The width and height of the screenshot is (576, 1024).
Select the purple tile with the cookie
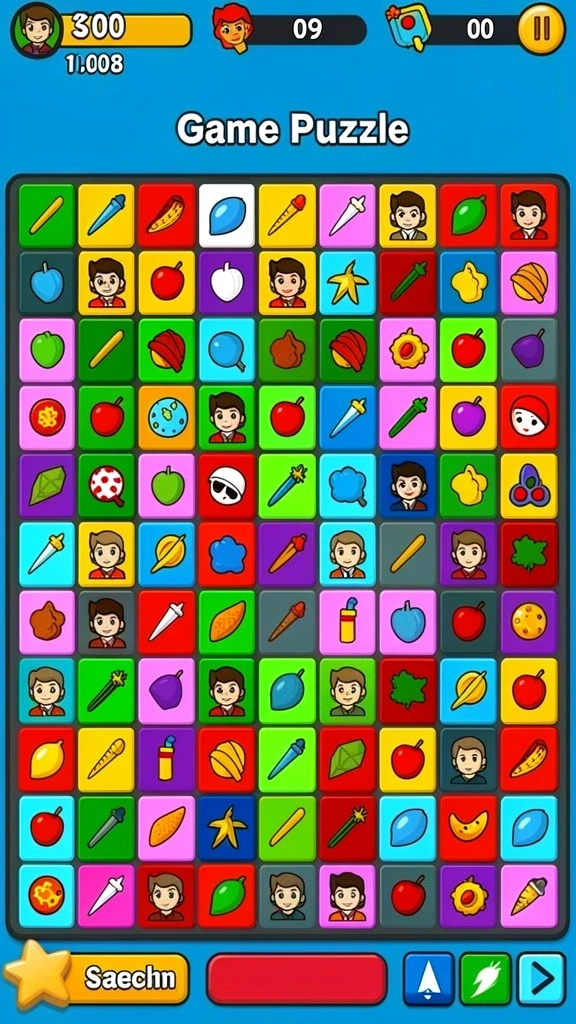pyautogui.click(x=529, y=621)
